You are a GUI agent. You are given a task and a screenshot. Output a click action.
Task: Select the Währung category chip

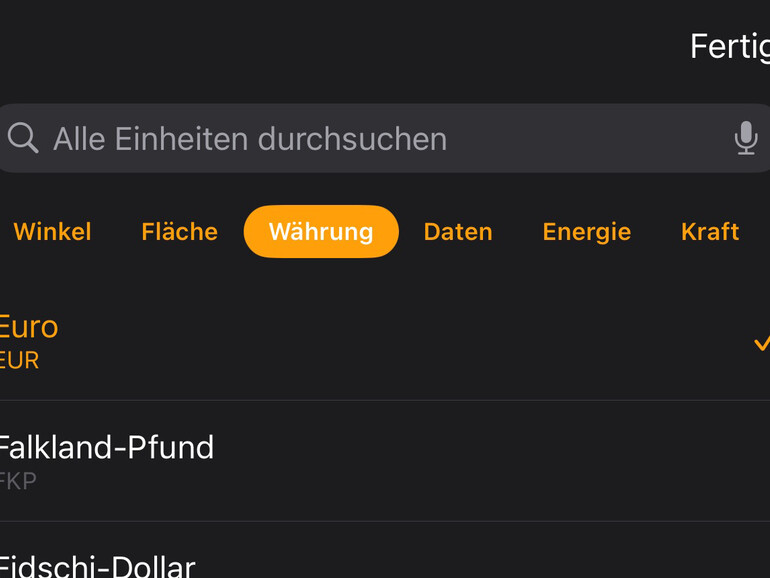pos(321,232)
